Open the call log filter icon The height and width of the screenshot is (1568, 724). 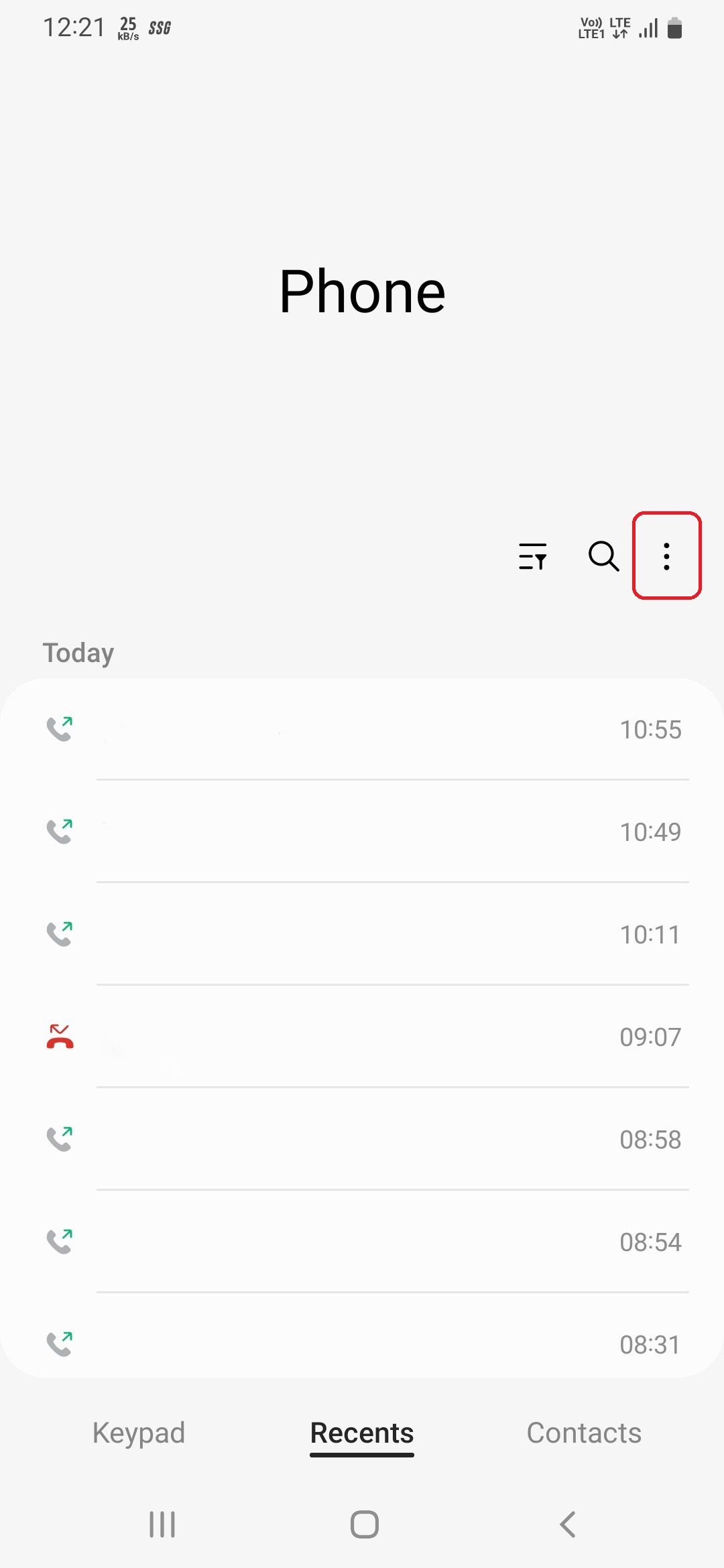click(x=533, y=557)
